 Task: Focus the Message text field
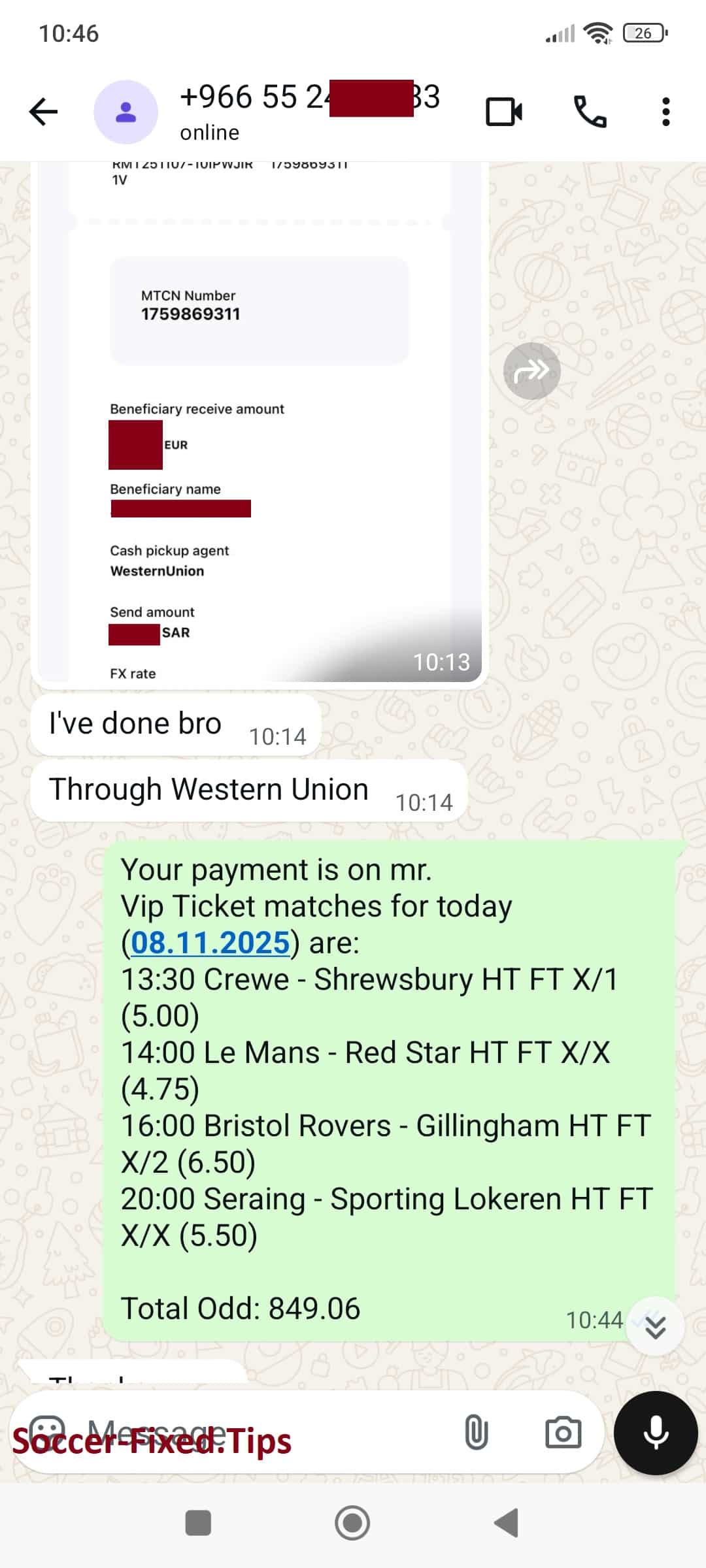261,1432
